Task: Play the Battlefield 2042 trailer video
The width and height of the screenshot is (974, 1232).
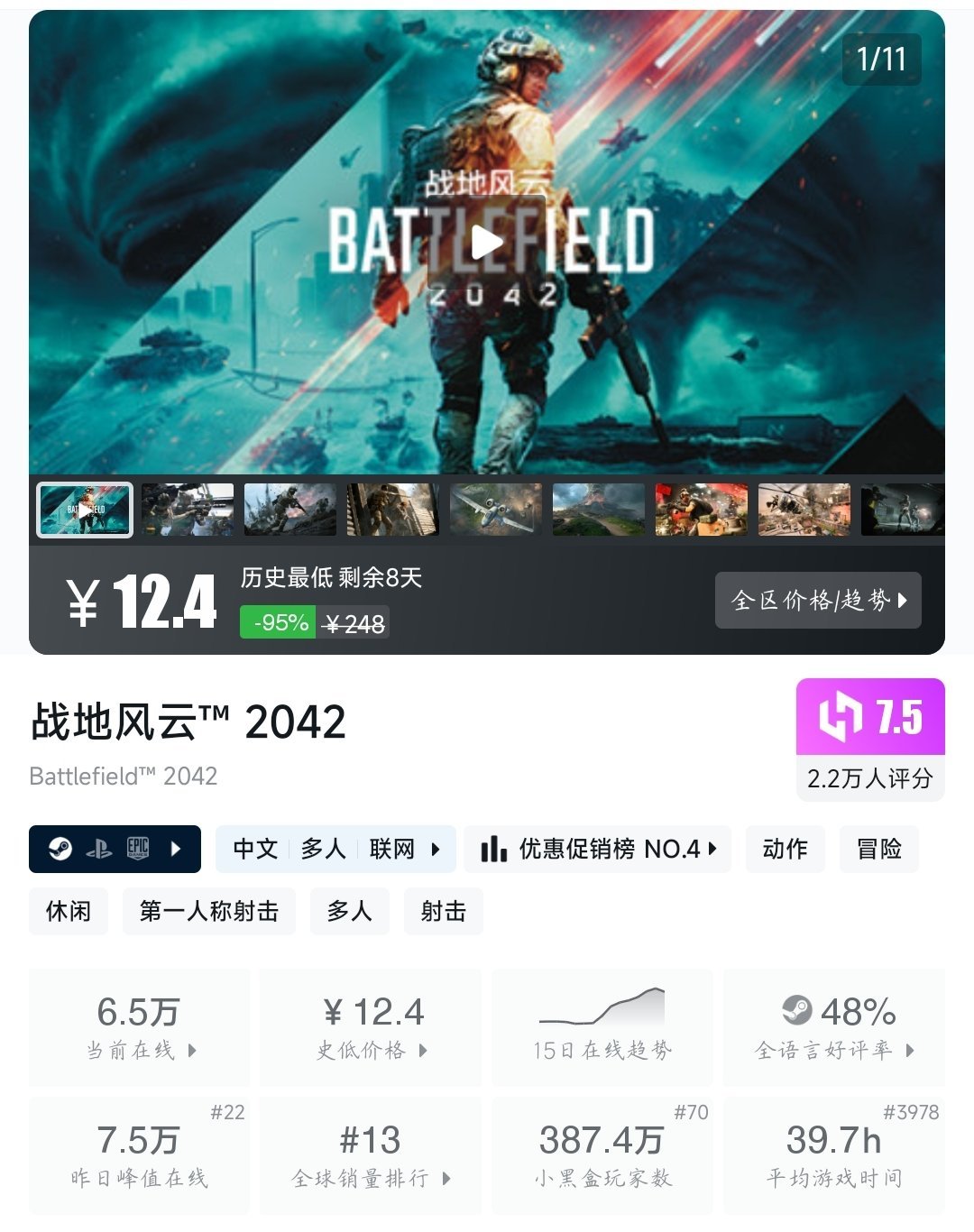Action: click(x=487, y=242)
